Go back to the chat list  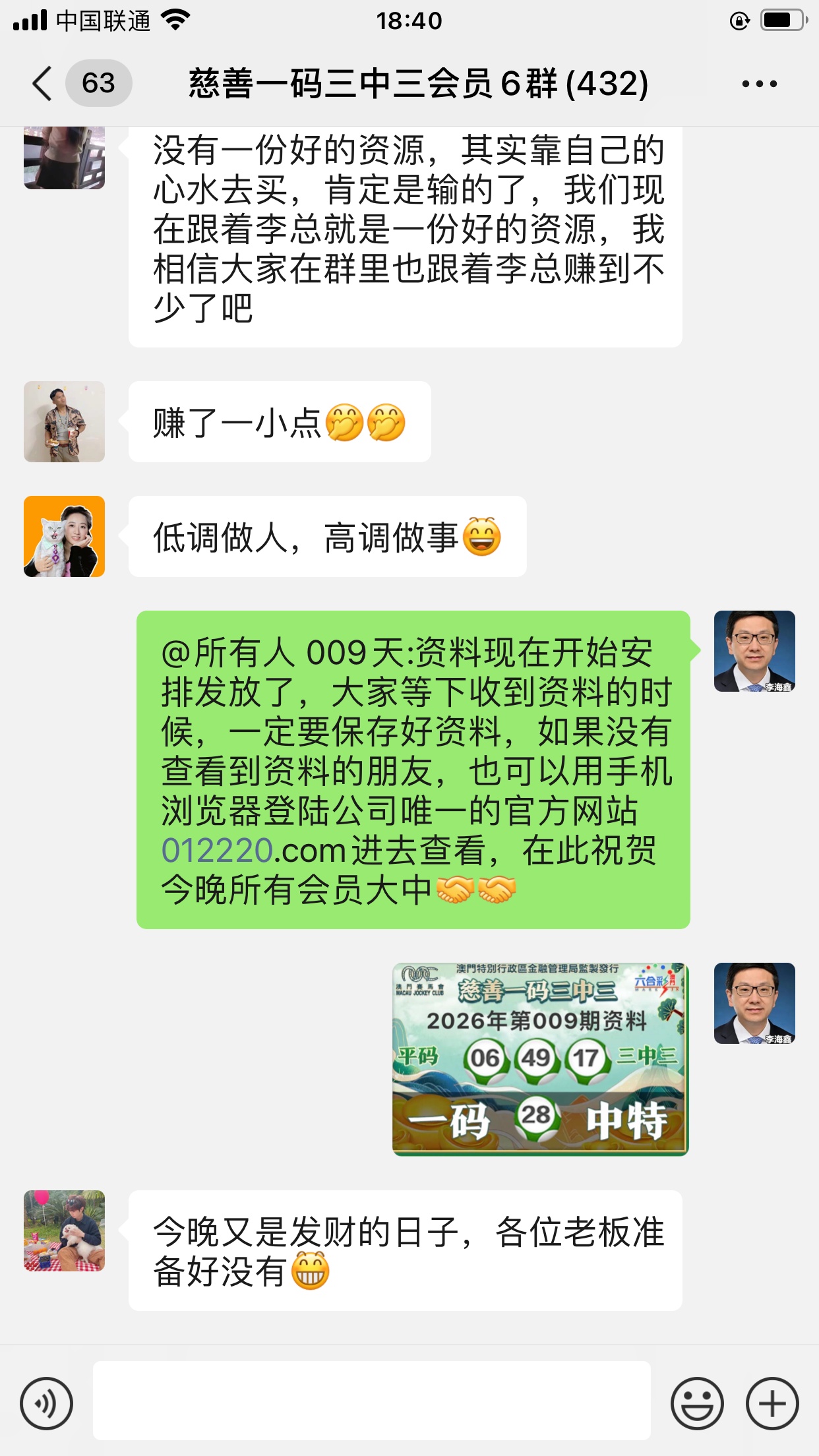click(44, 84)
